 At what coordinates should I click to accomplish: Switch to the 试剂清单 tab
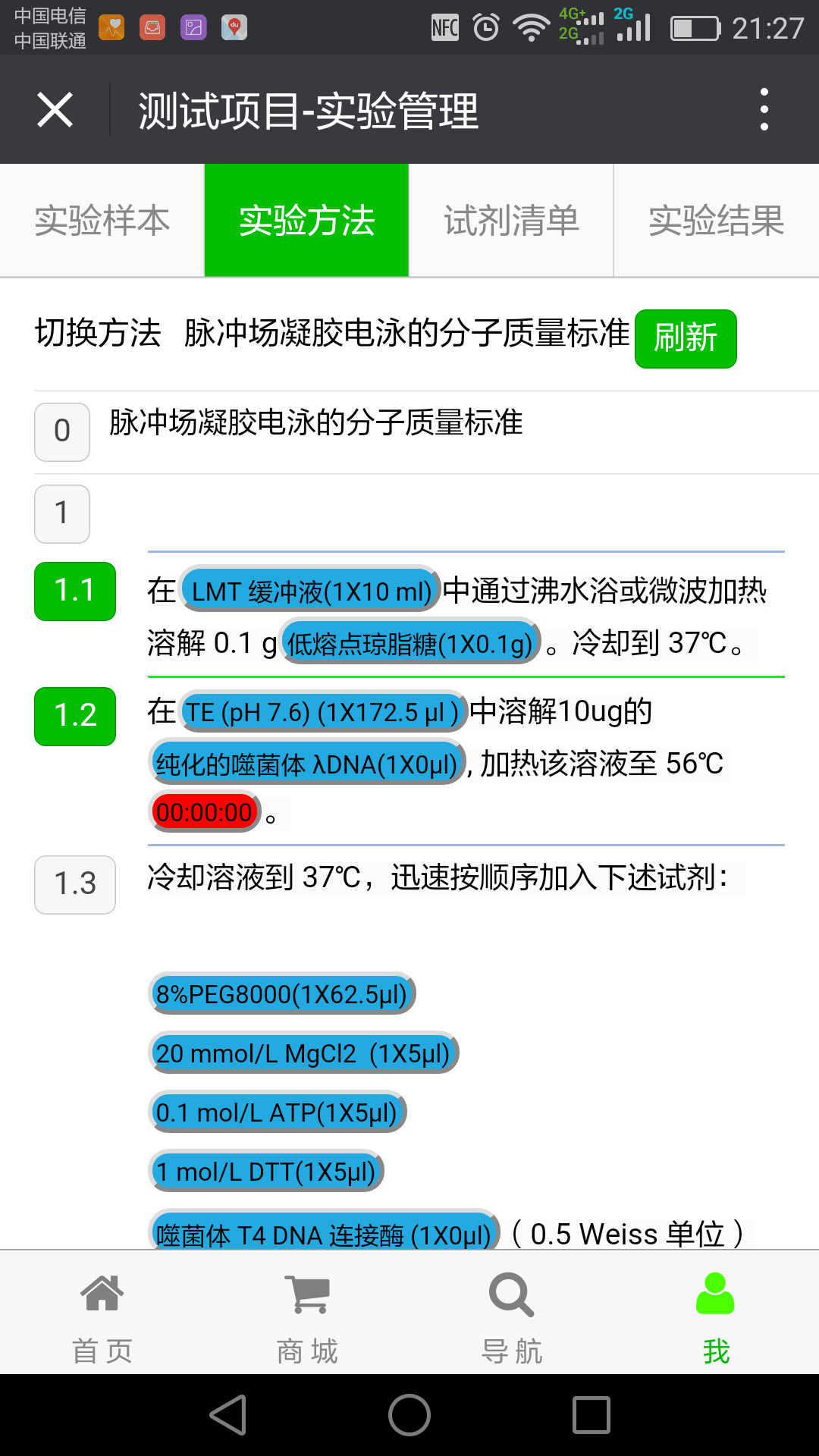511,221
